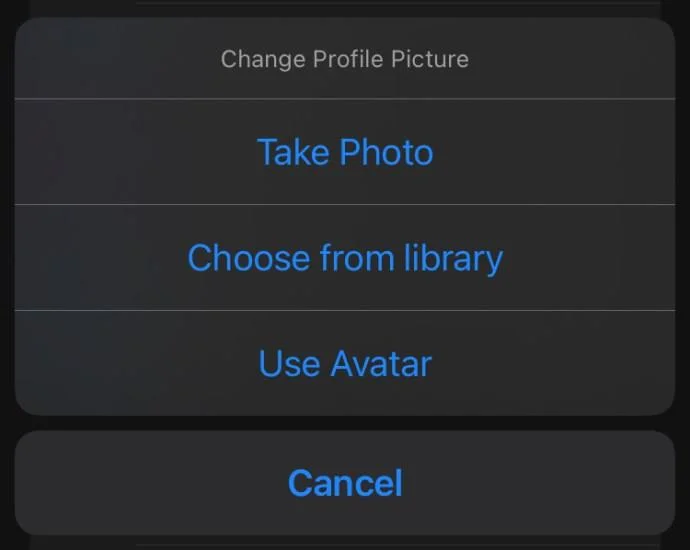This screenshot has height=550, width=690.
Task: Tap Use Avatar option
Action: [345, 363]
